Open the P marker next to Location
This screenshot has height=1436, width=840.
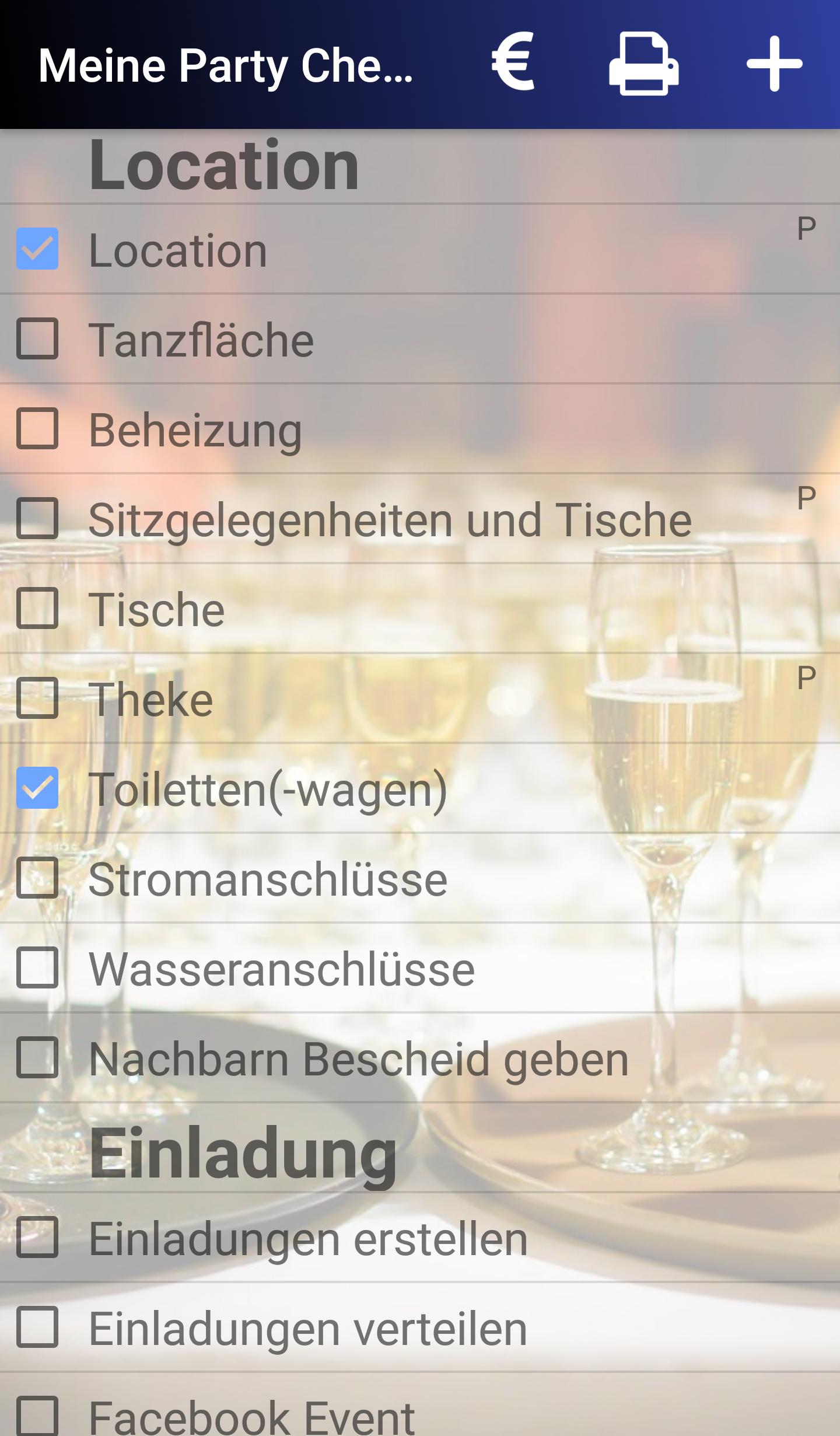pyautogui.click(x=806, y=229)
